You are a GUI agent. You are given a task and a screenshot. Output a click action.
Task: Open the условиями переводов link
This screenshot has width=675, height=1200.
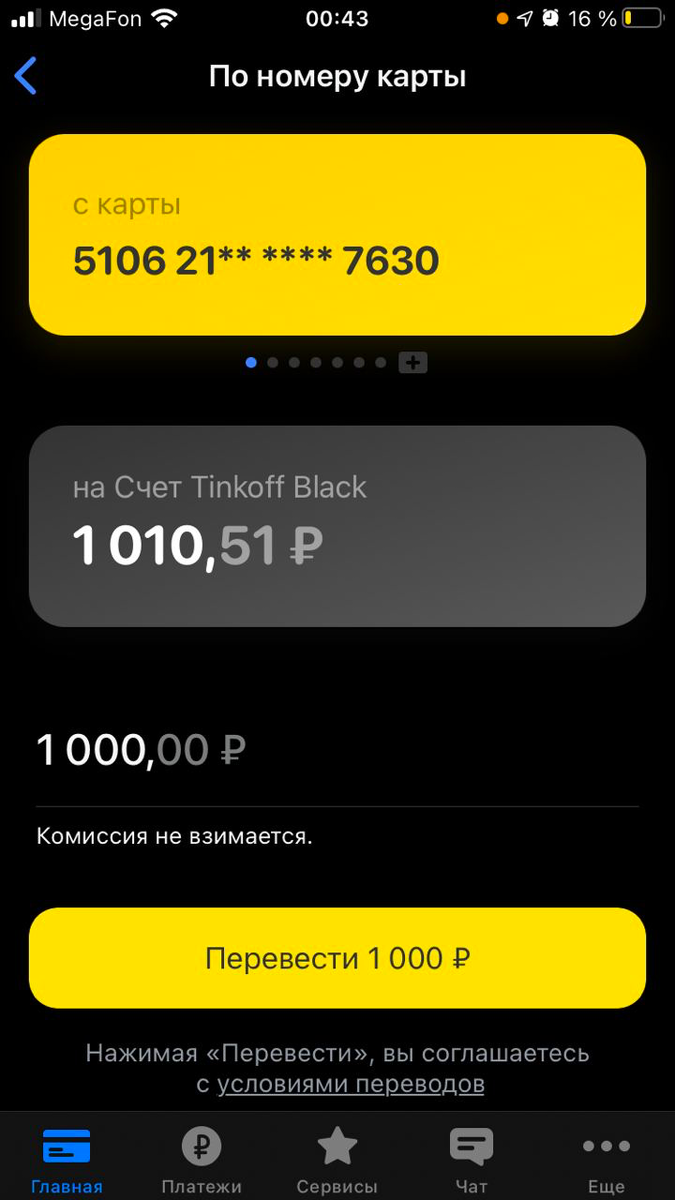coord(350,1084)
